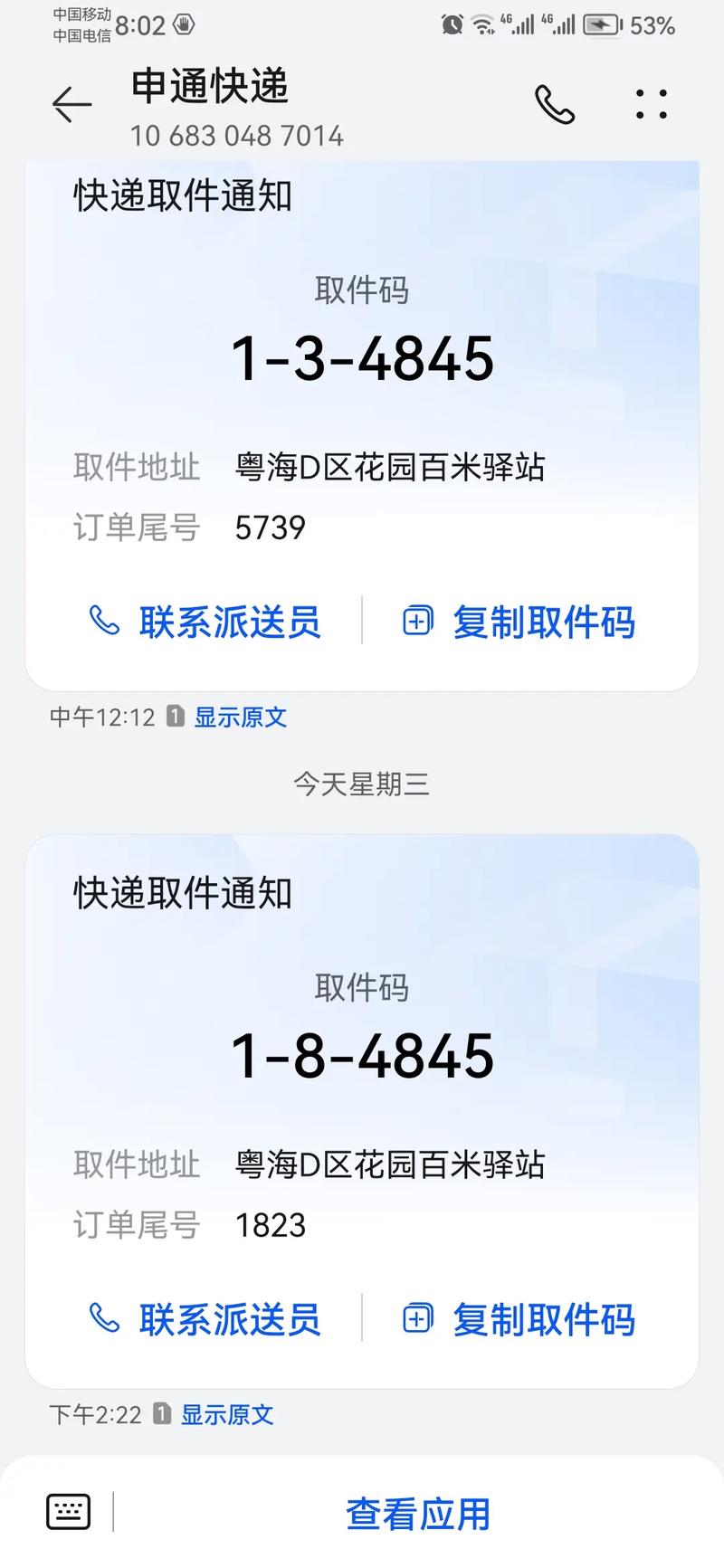Tap the '1' badge before second 显示原文

[159, 1414]
